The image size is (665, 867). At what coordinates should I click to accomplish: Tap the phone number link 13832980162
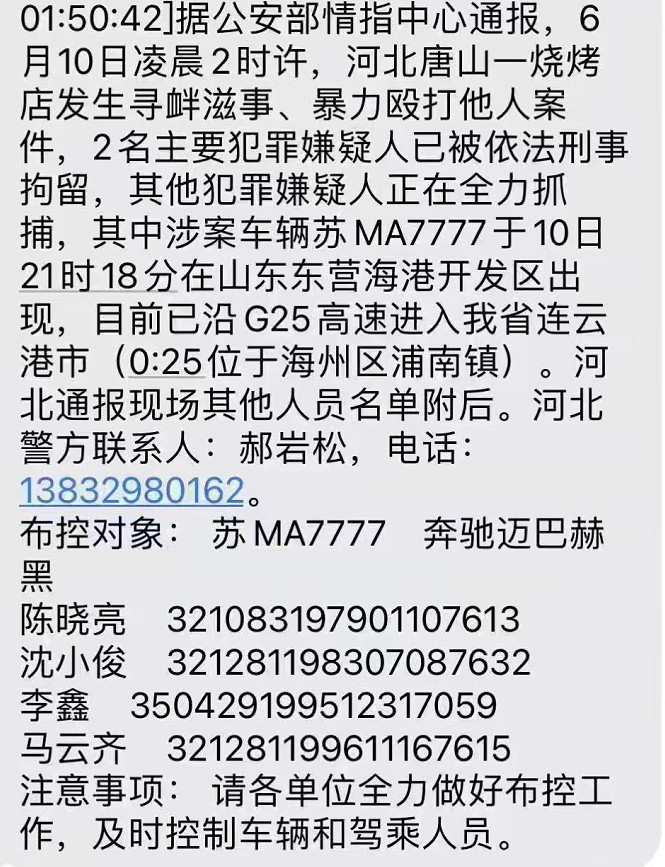point(132,490)
